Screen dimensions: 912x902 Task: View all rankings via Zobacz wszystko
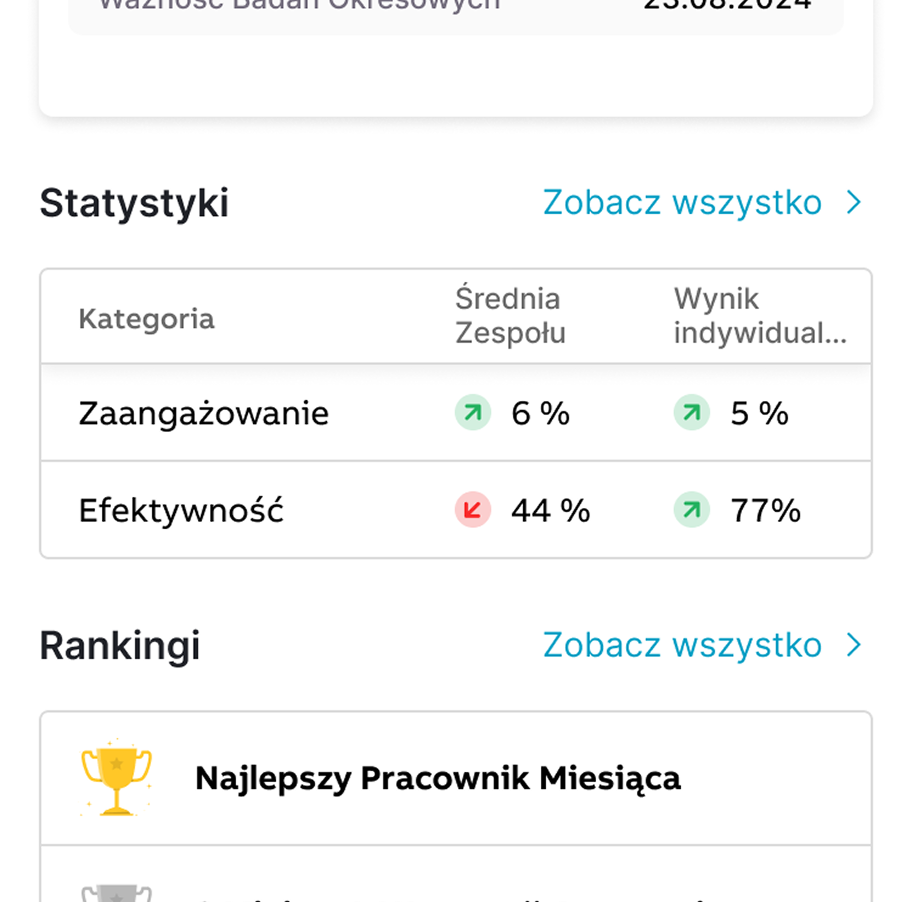(700, 645)
